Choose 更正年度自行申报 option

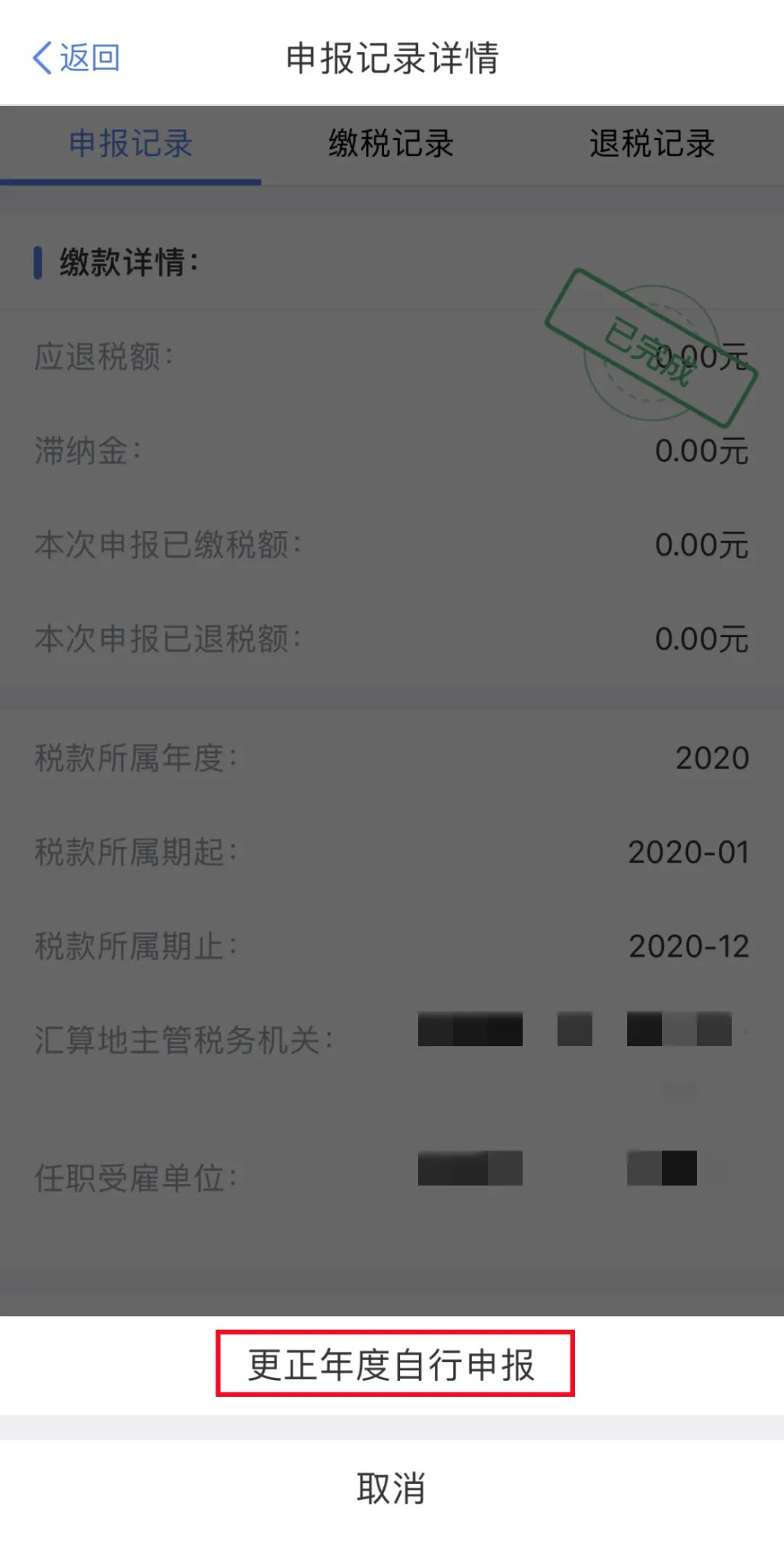392,1365
